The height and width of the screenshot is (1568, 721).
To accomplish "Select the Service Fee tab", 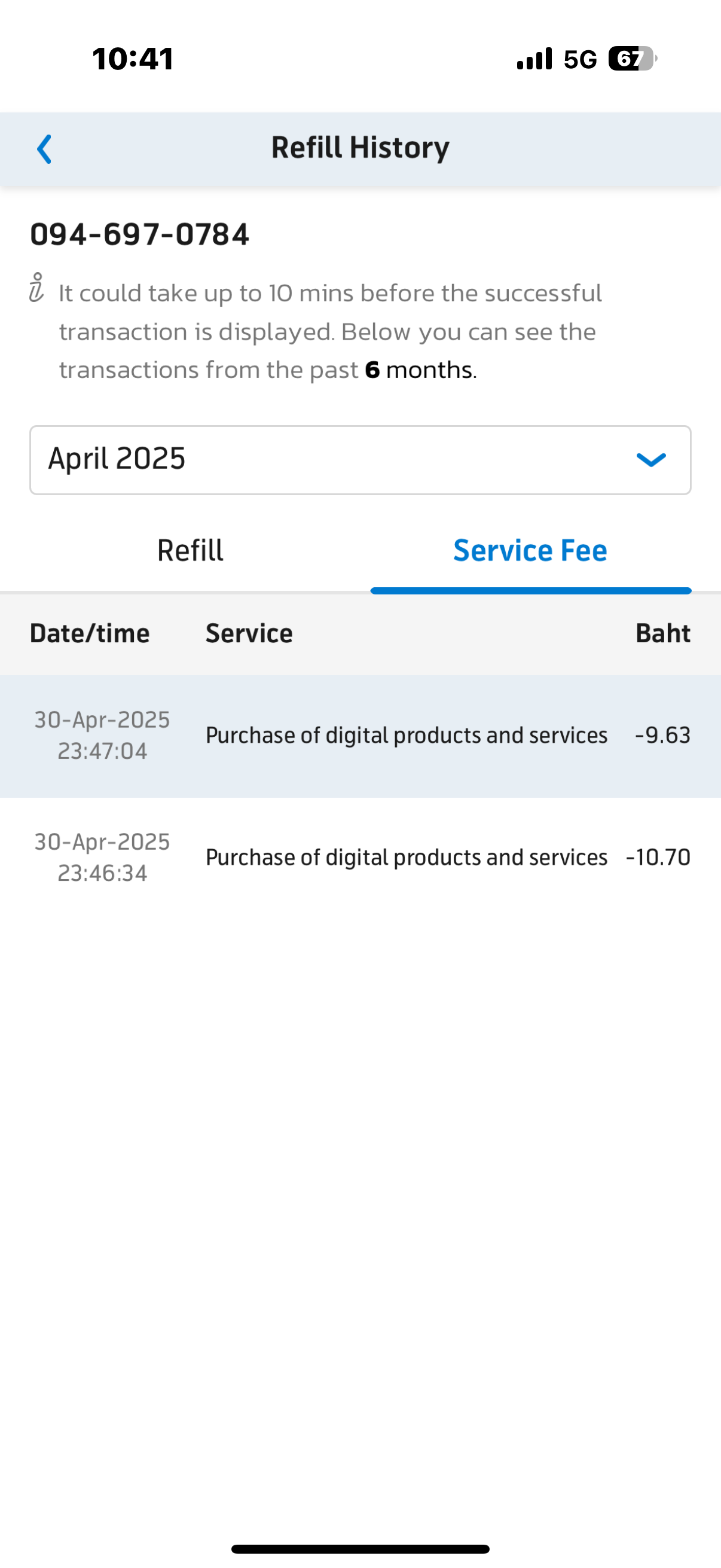I will point(530,550).
